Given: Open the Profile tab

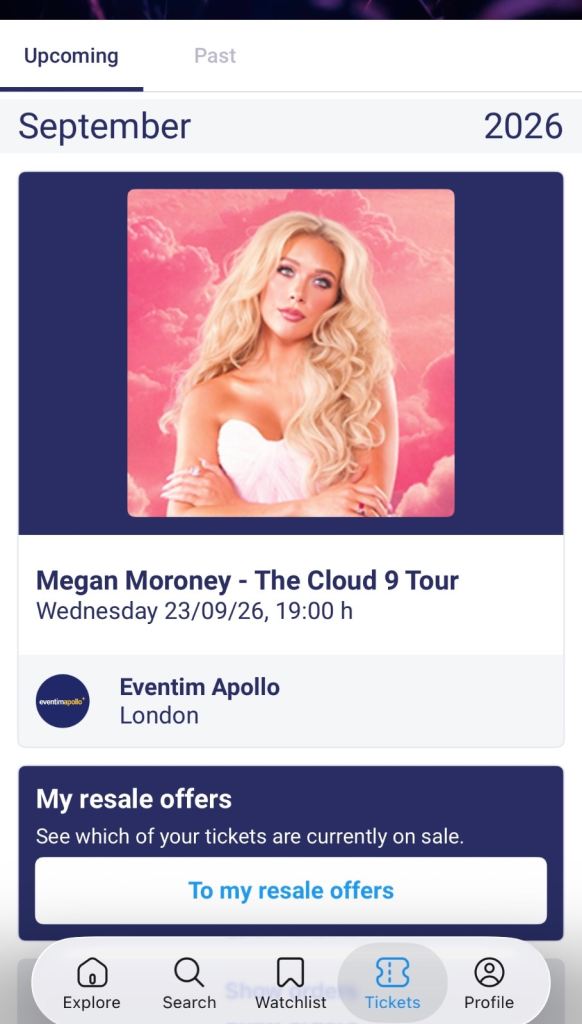Looking at the screenshot, I should point(489,984).
